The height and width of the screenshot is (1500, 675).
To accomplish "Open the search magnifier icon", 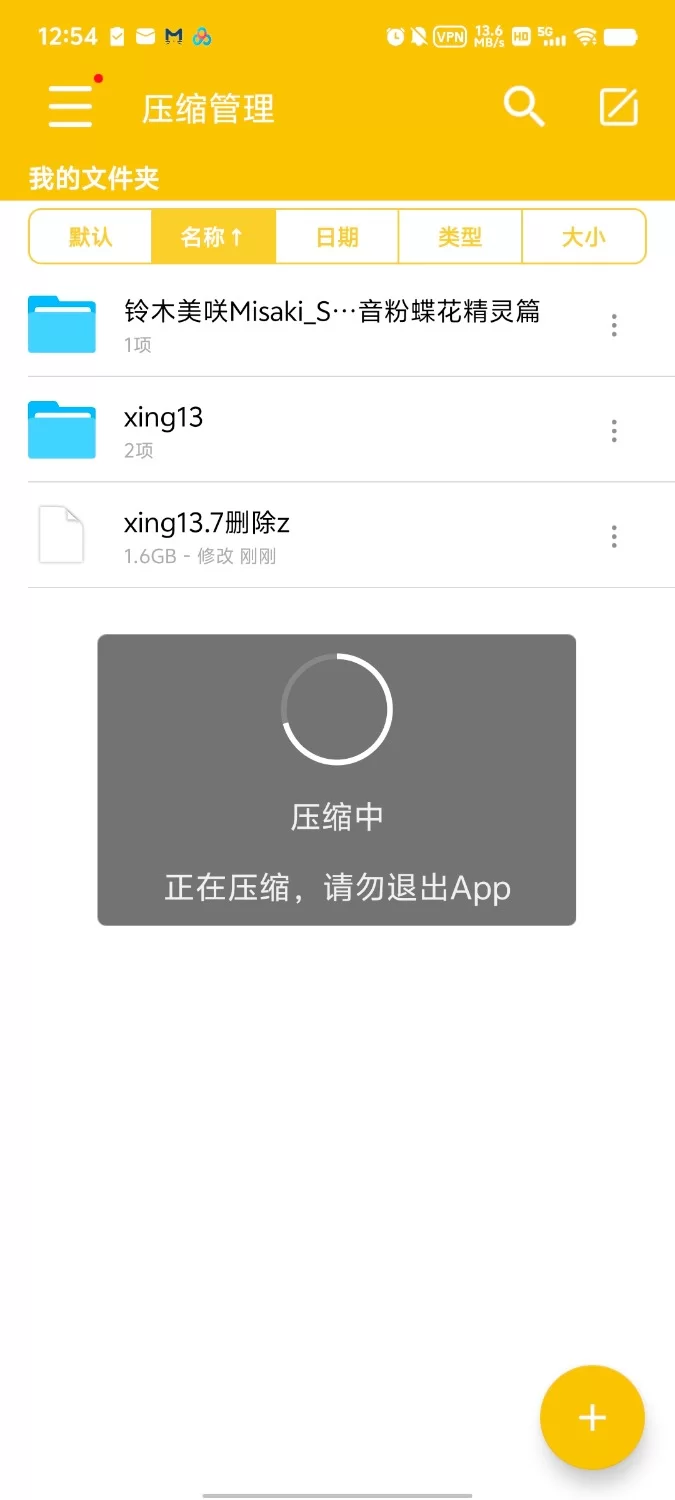I will coord(523,106).
